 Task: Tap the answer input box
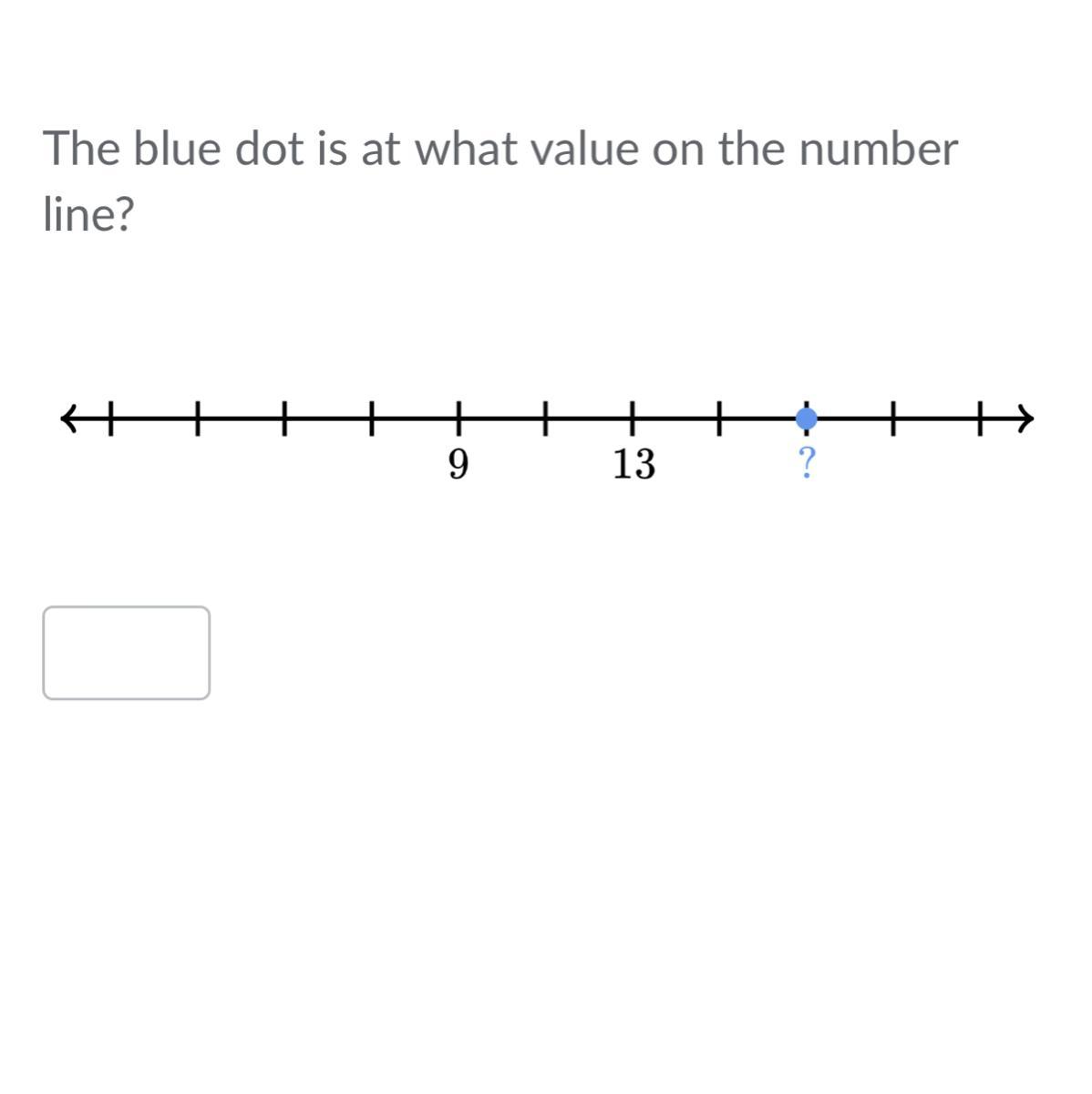point(126,653)
